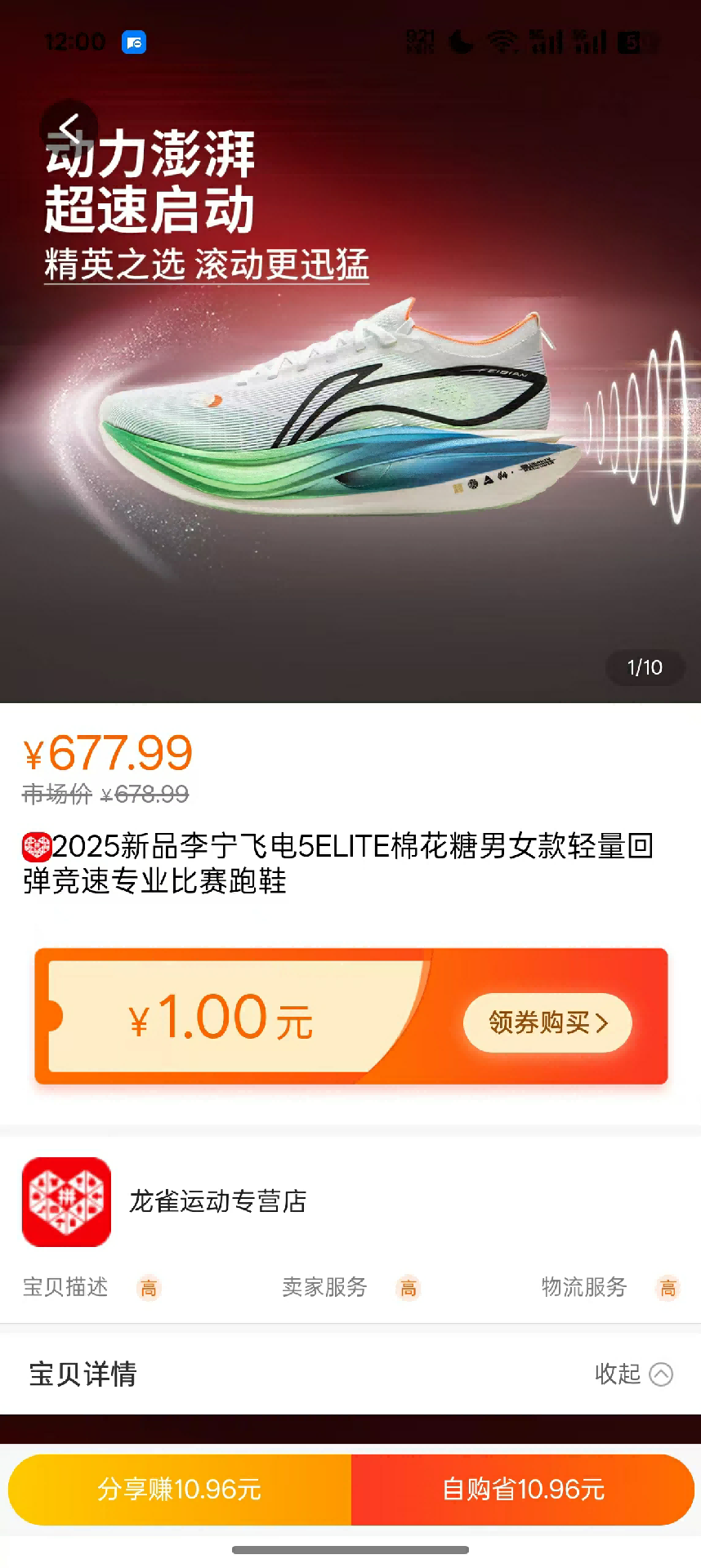Tap the 高 badge next to 卖家服务
Image resolution: width=701 pixels, height=1568 pixels.
(x=408, y=1288)
